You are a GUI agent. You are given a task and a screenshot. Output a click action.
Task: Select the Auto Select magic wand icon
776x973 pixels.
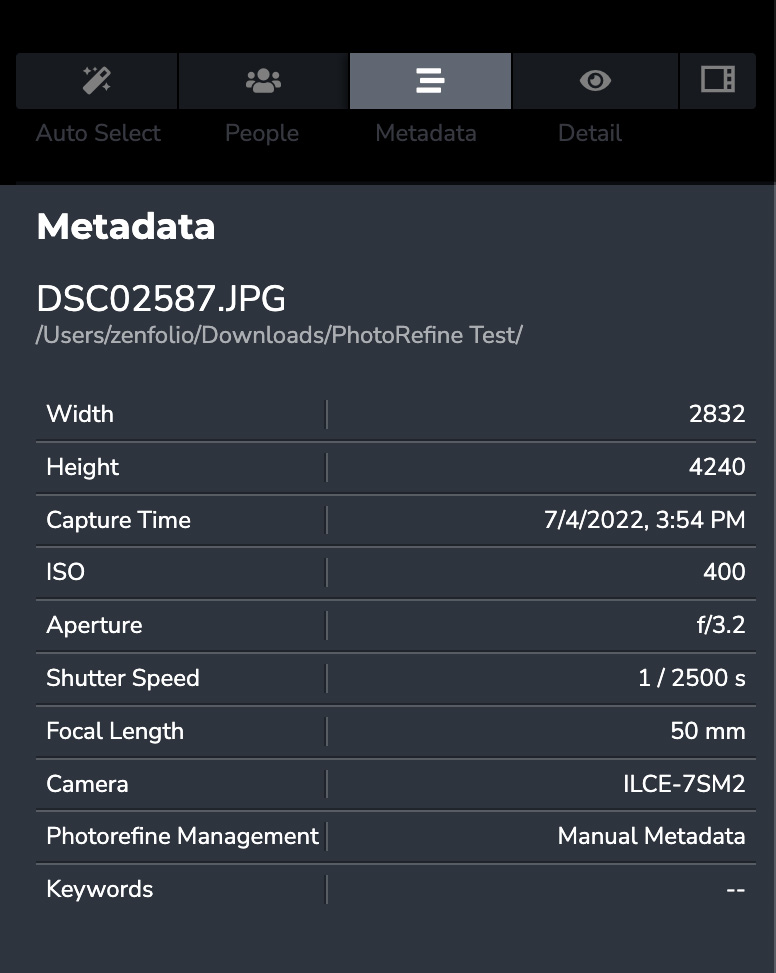click(x=95, y=80)
